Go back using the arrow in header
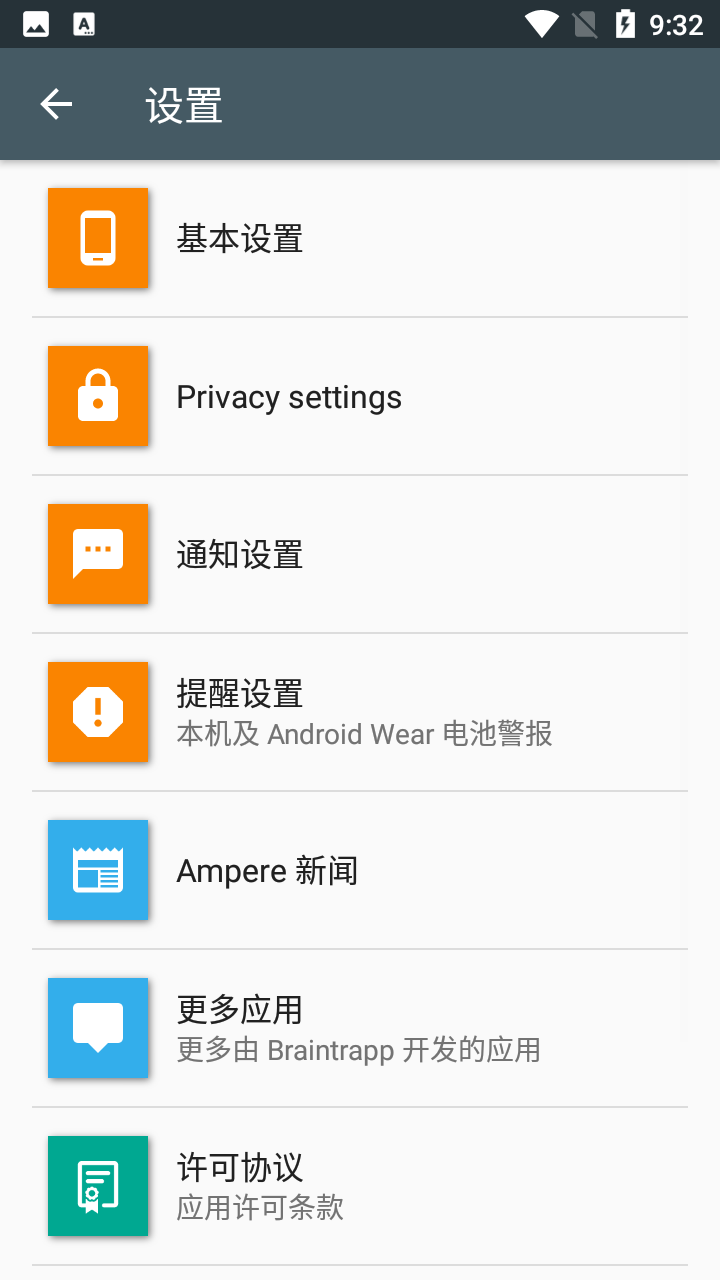720x1280 pixels. [x=56, y=104]
